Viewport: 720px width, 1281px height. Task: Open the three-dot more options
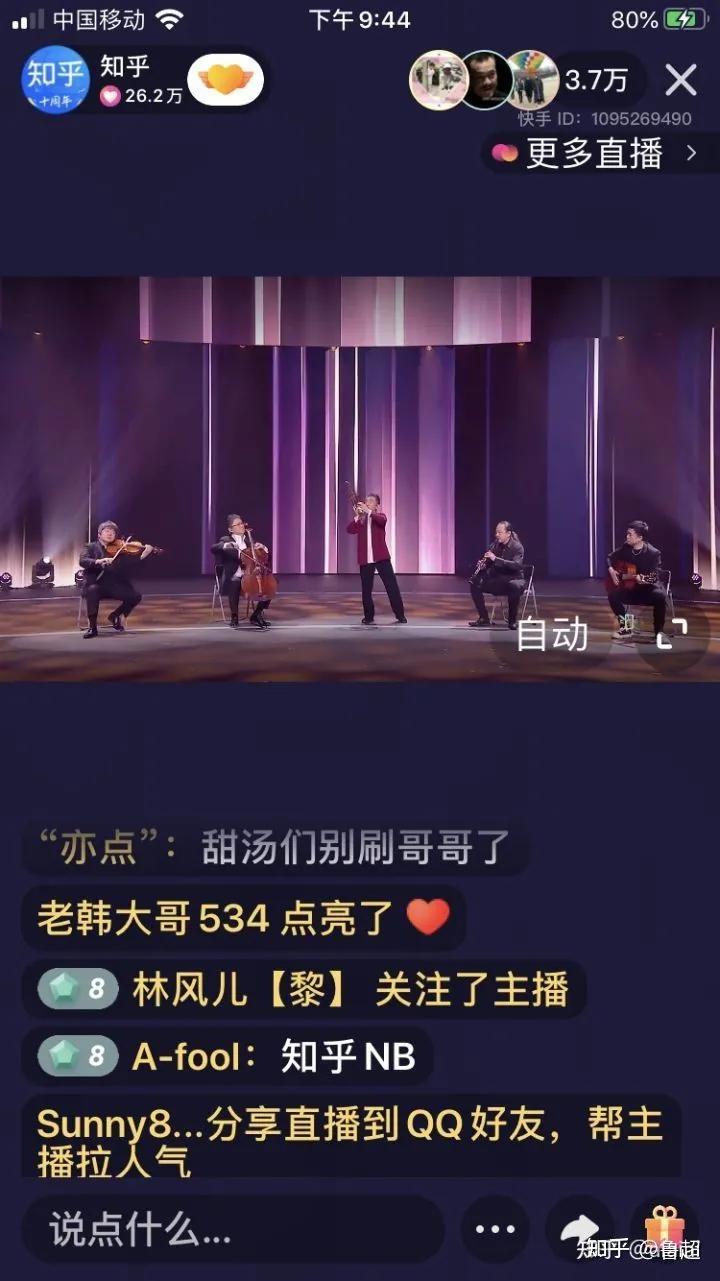click(494, 1229)
